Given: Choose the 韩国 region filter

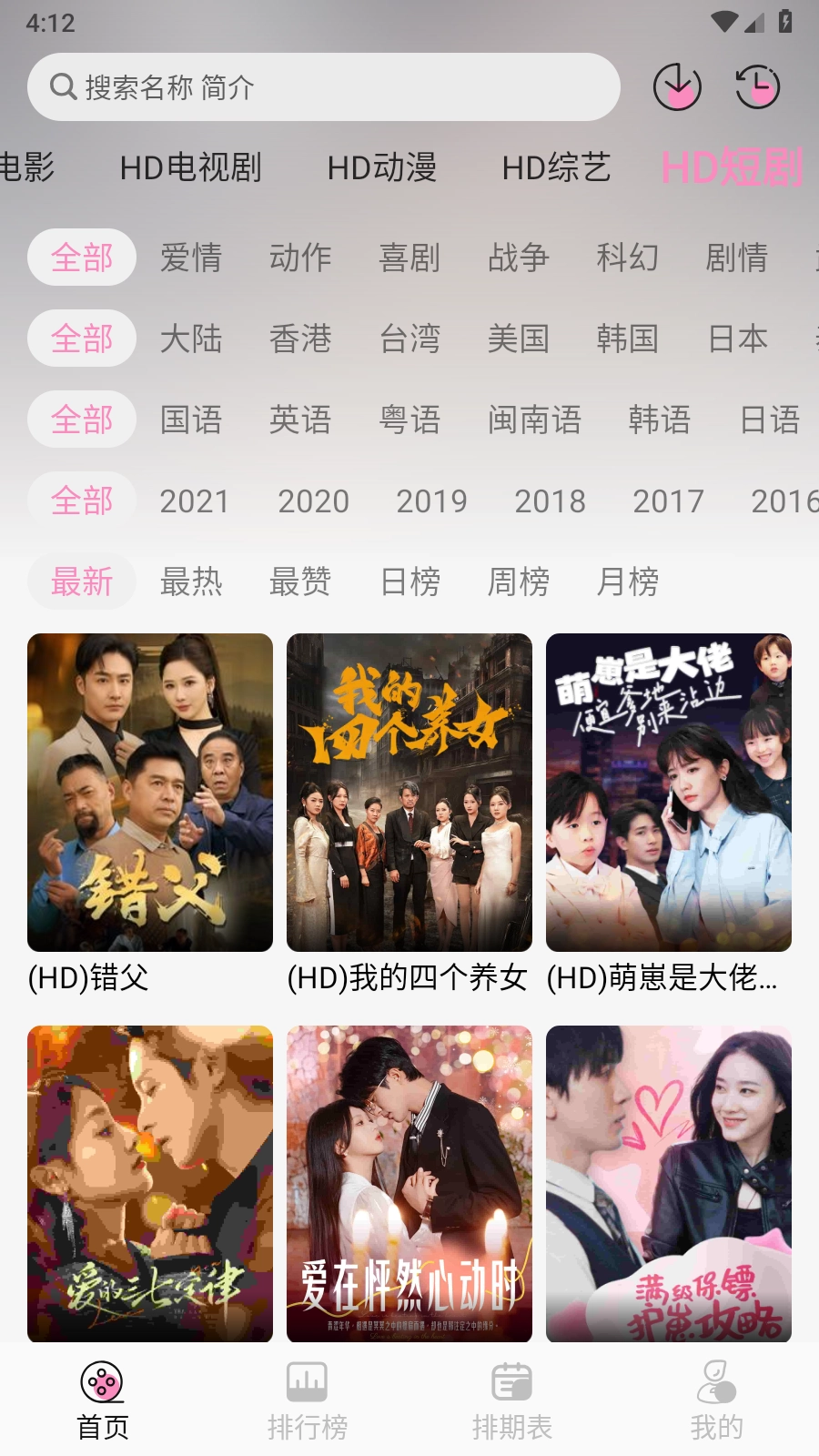Looking at the screenshot, I should coord(628,339).
